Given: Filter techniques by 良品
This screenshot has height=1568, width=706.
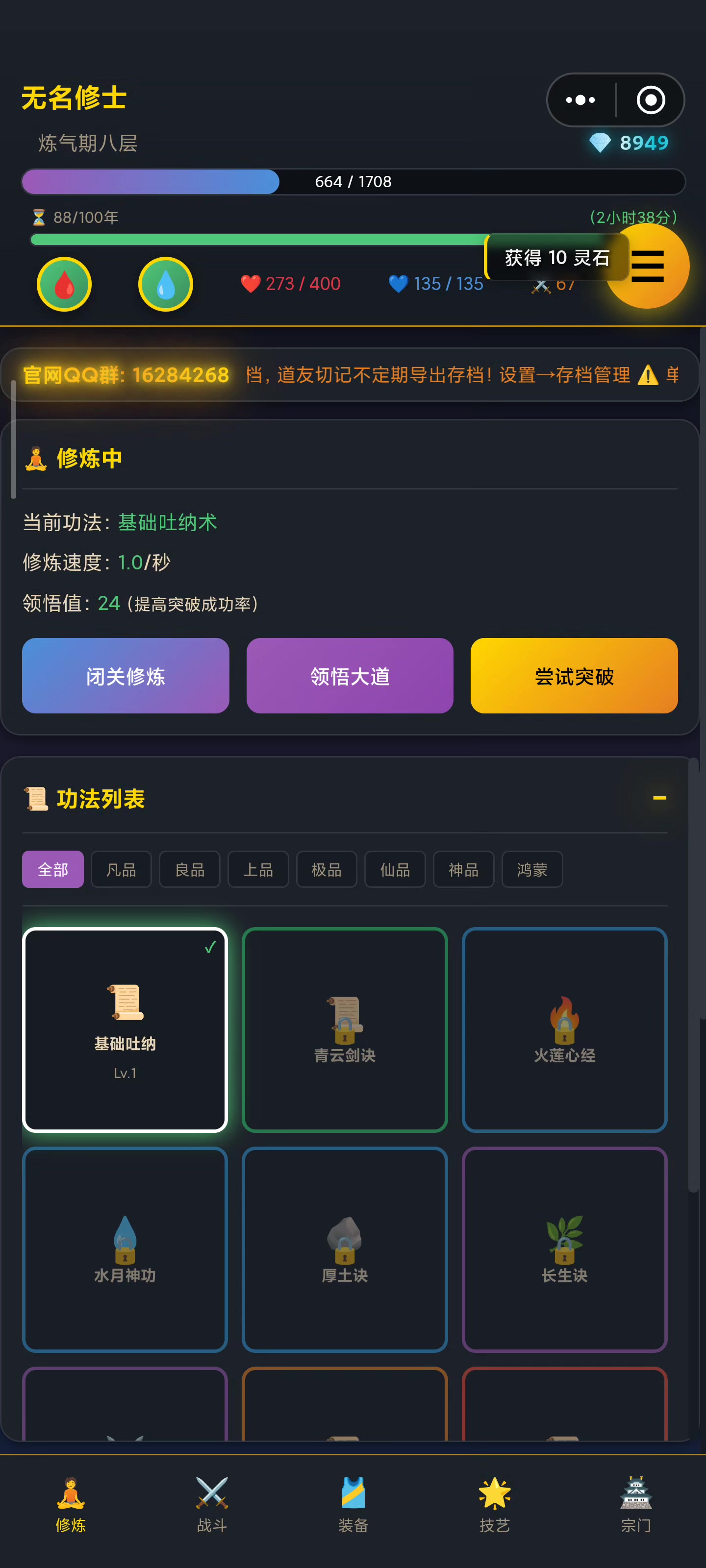Looking at the screenshot, I should click(x=189, y=869).
